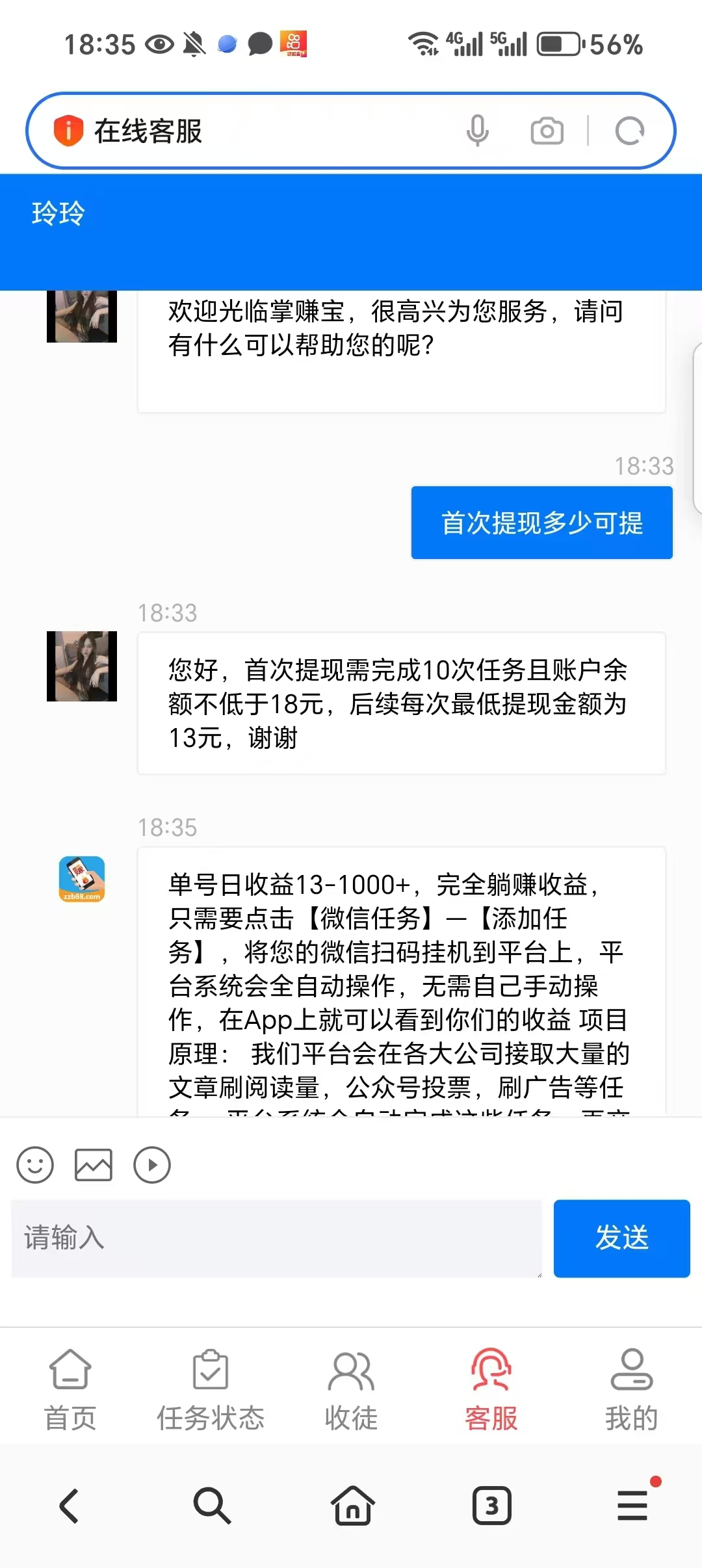Image resolution: width=702 pixels, height=1568 pixels.
Task: Tap the refresh icon in search bar
Action: click(629, 130)
